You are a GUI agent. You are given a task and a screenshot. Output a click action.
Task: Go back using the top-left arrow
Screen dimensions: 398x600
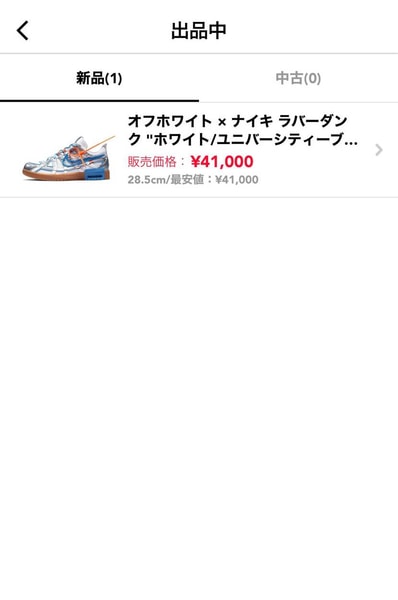pos(23,31)
